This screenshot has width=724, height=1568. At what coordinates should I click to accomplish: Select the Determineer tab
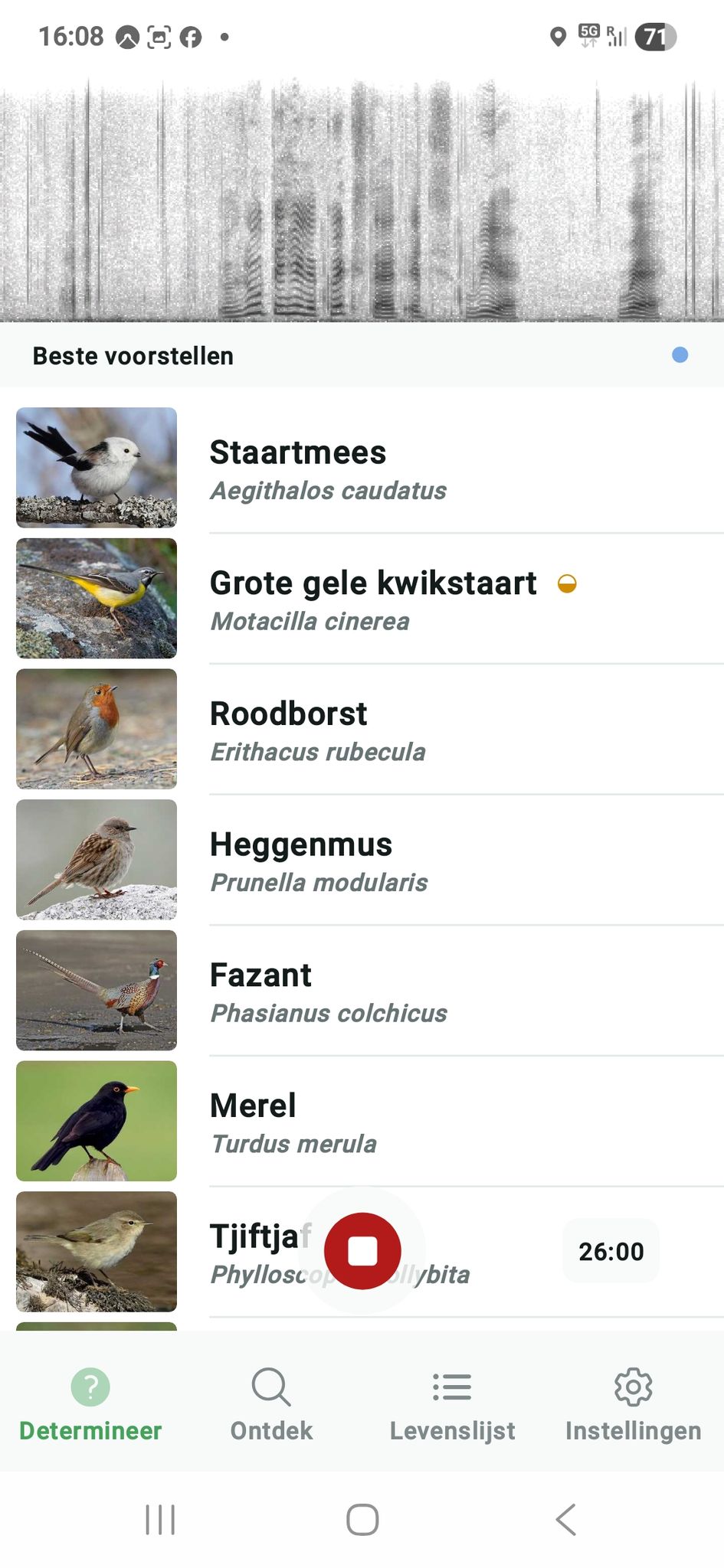(90, 1406)
